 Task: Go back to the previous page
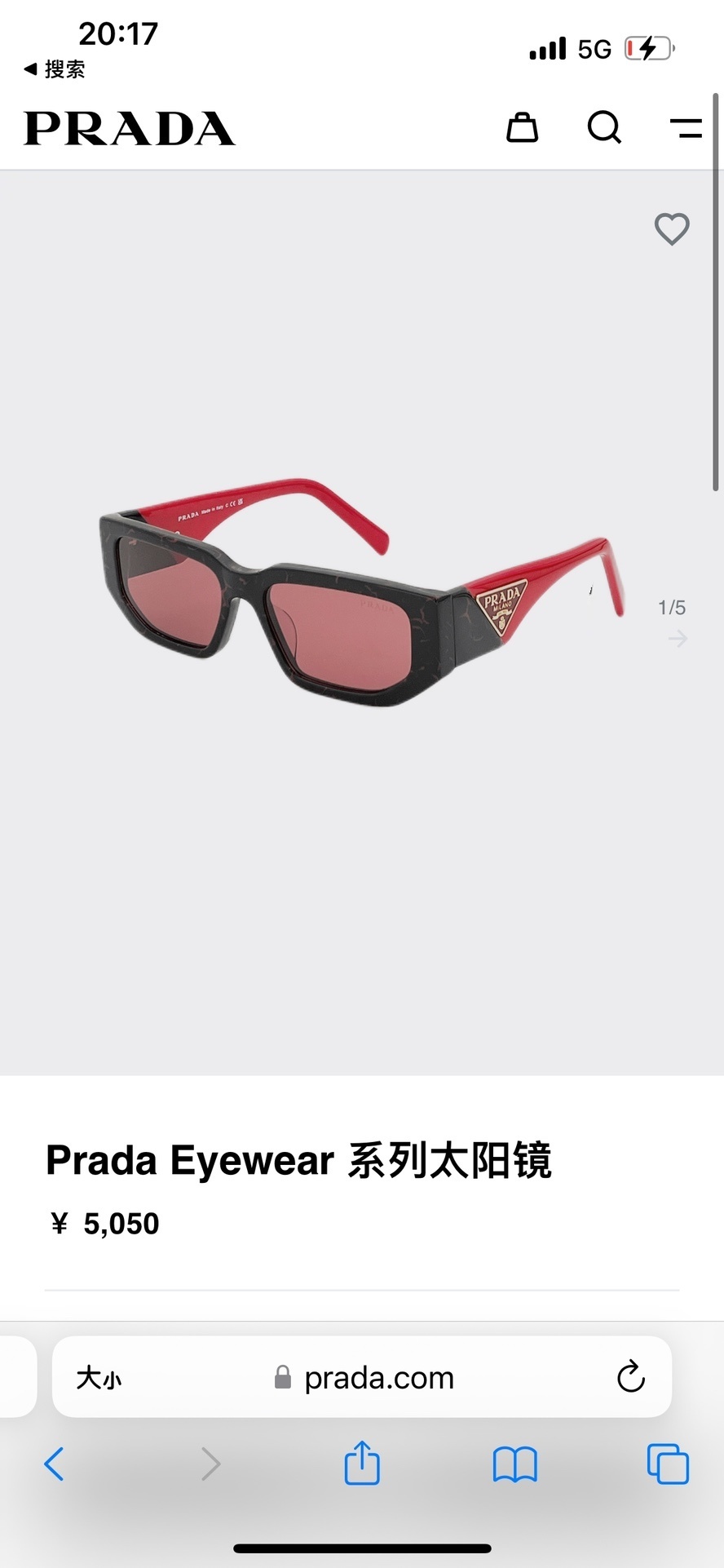tap(54, 1464)
